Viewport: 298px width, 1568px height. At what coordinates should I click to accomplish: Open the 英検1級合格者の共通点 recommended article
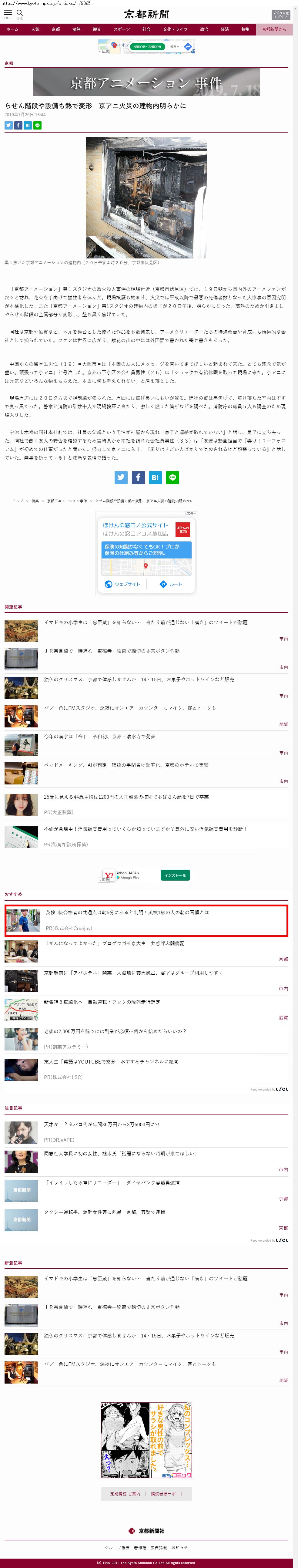pos(127,912)
